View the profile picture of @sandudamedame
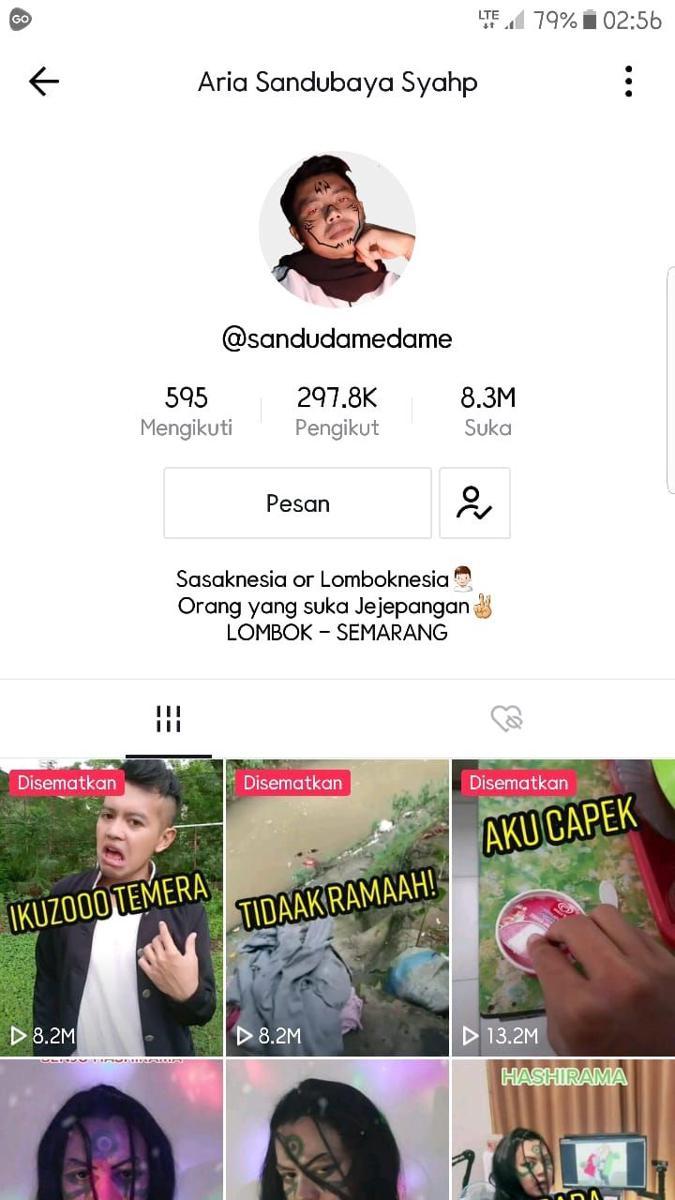The height and width of the screenshot is (1200, 675). 337,229
